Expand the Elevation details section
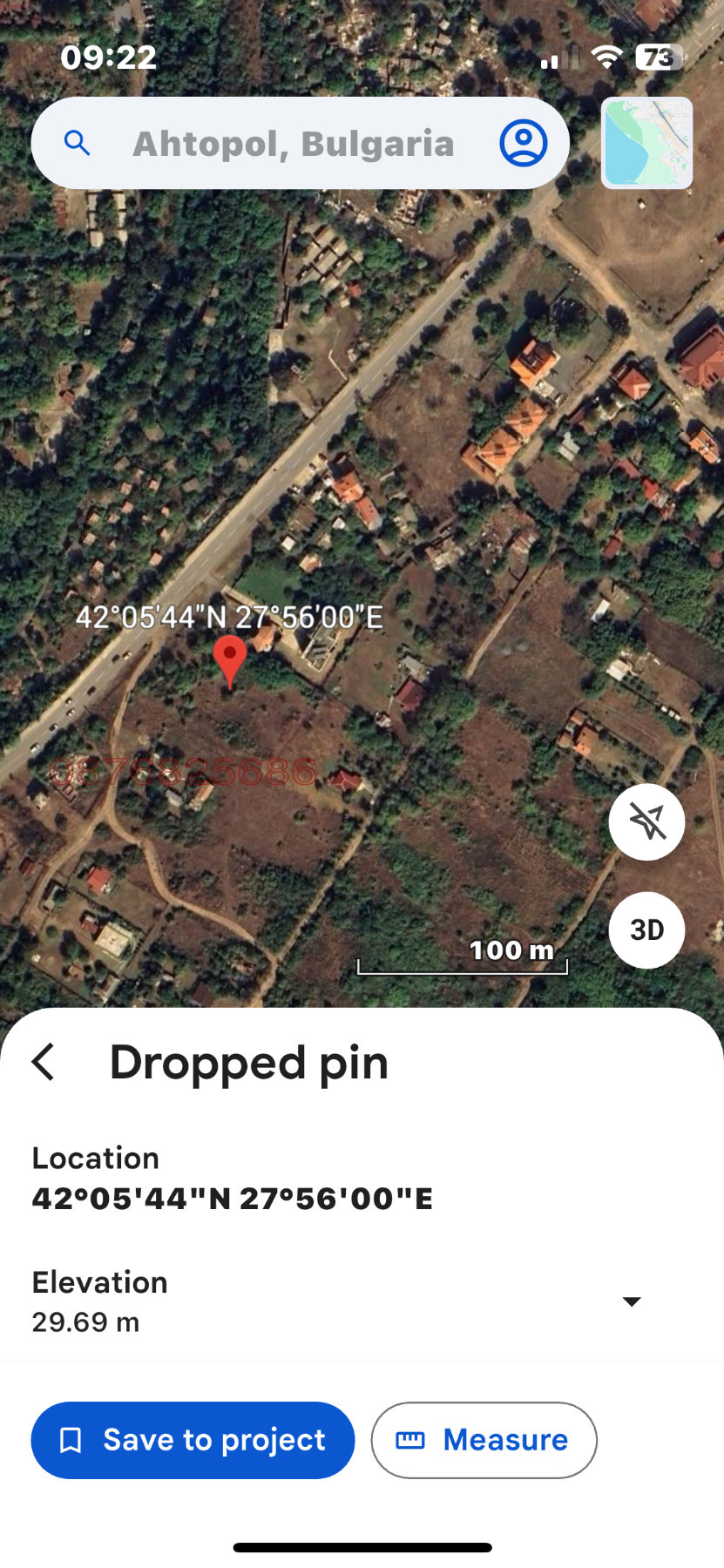This screenshot has width=724, height=1568. pyautogui.click(x=630, y=1301)
